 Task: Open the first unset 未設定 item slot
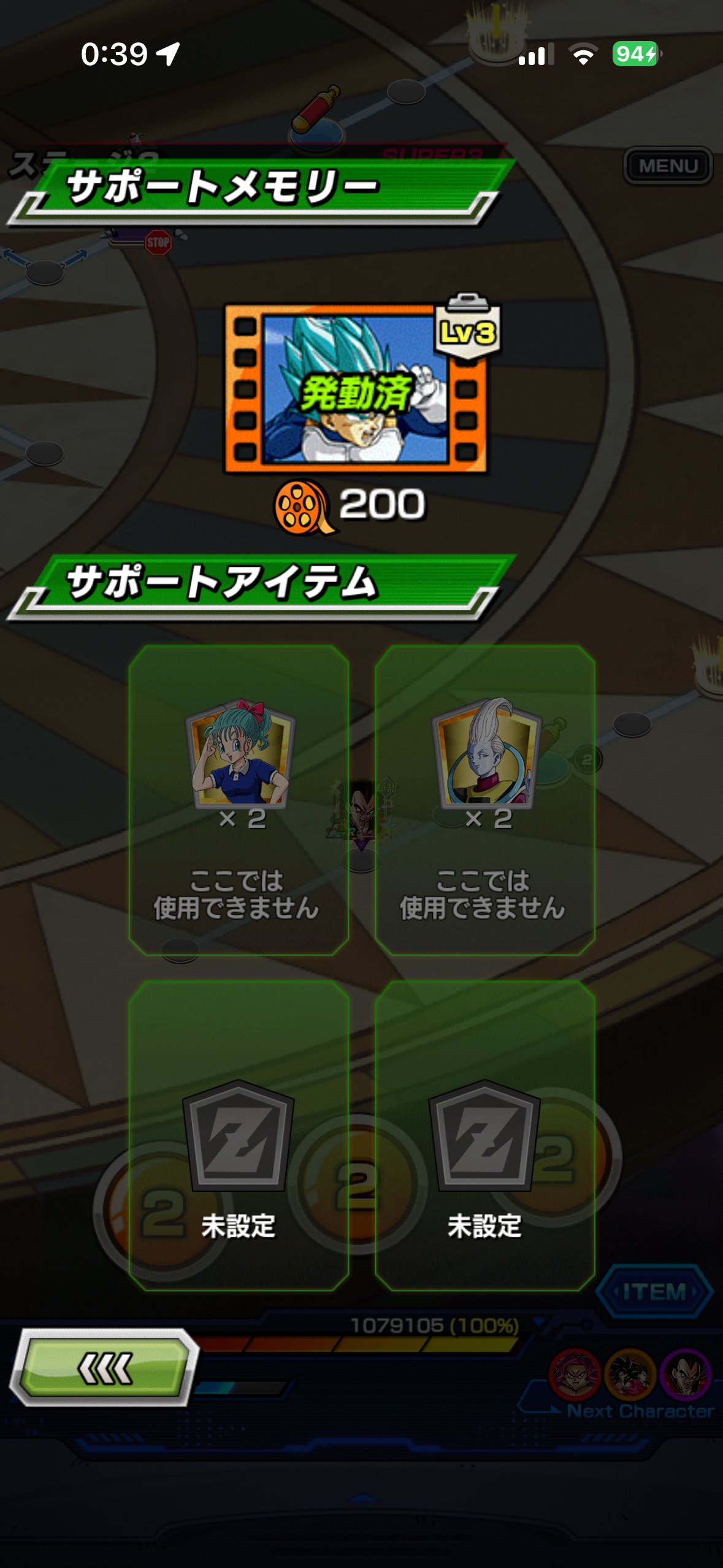point(239,1135)
